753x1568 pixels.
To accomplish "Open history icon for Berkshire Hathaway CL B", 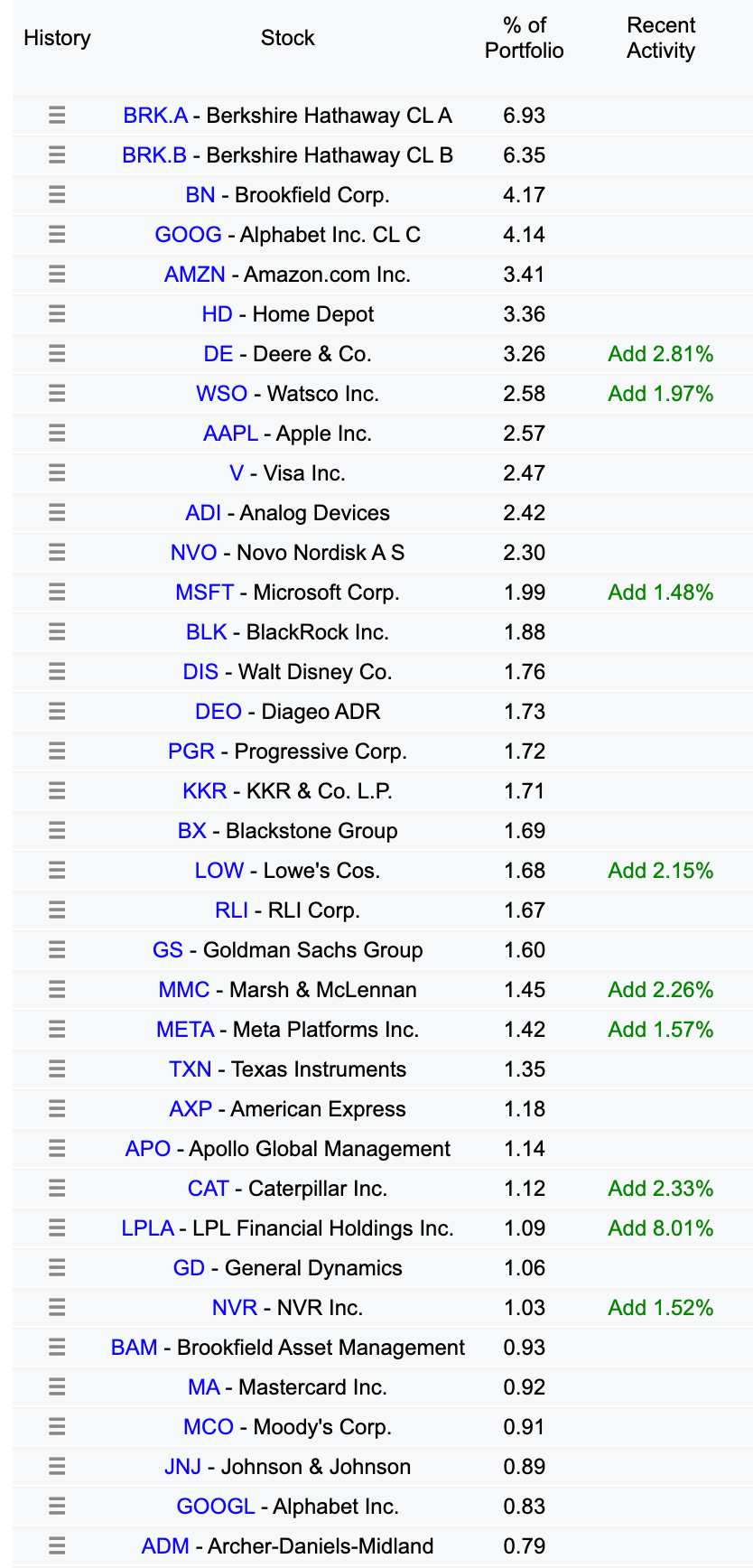I will 57,155.
